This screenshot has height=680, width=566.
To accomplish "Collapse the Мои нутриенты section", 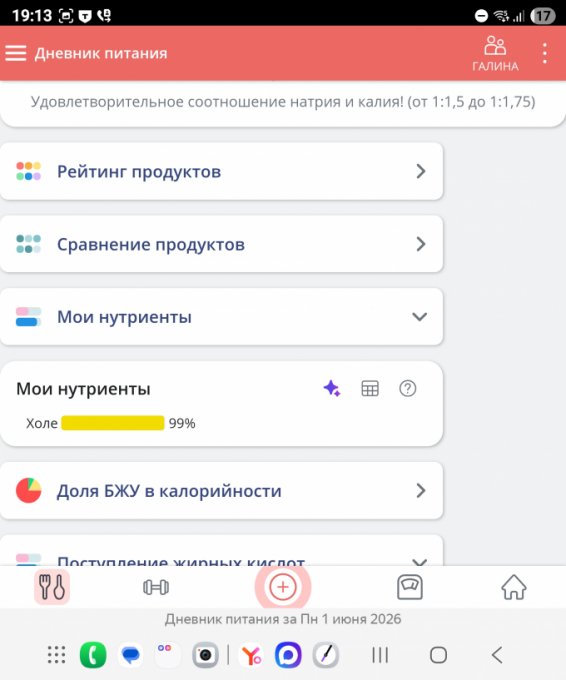I will click(x=222, y=317).
